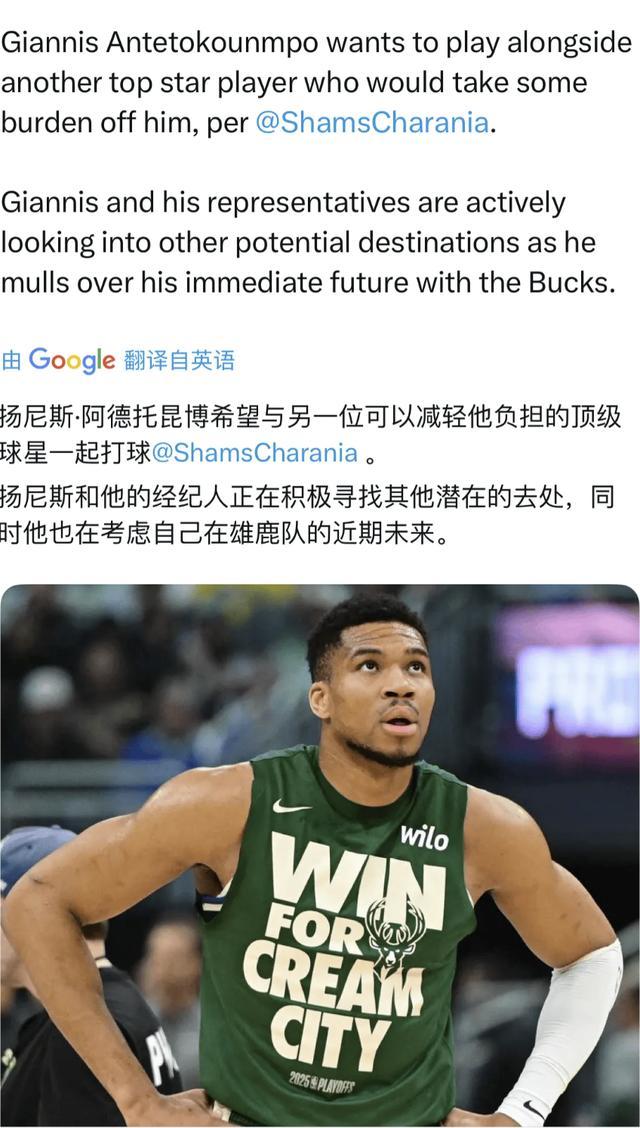Open the Giannis photo attached to the tweet
640x1128 pixels.
[x=320, y=855]
